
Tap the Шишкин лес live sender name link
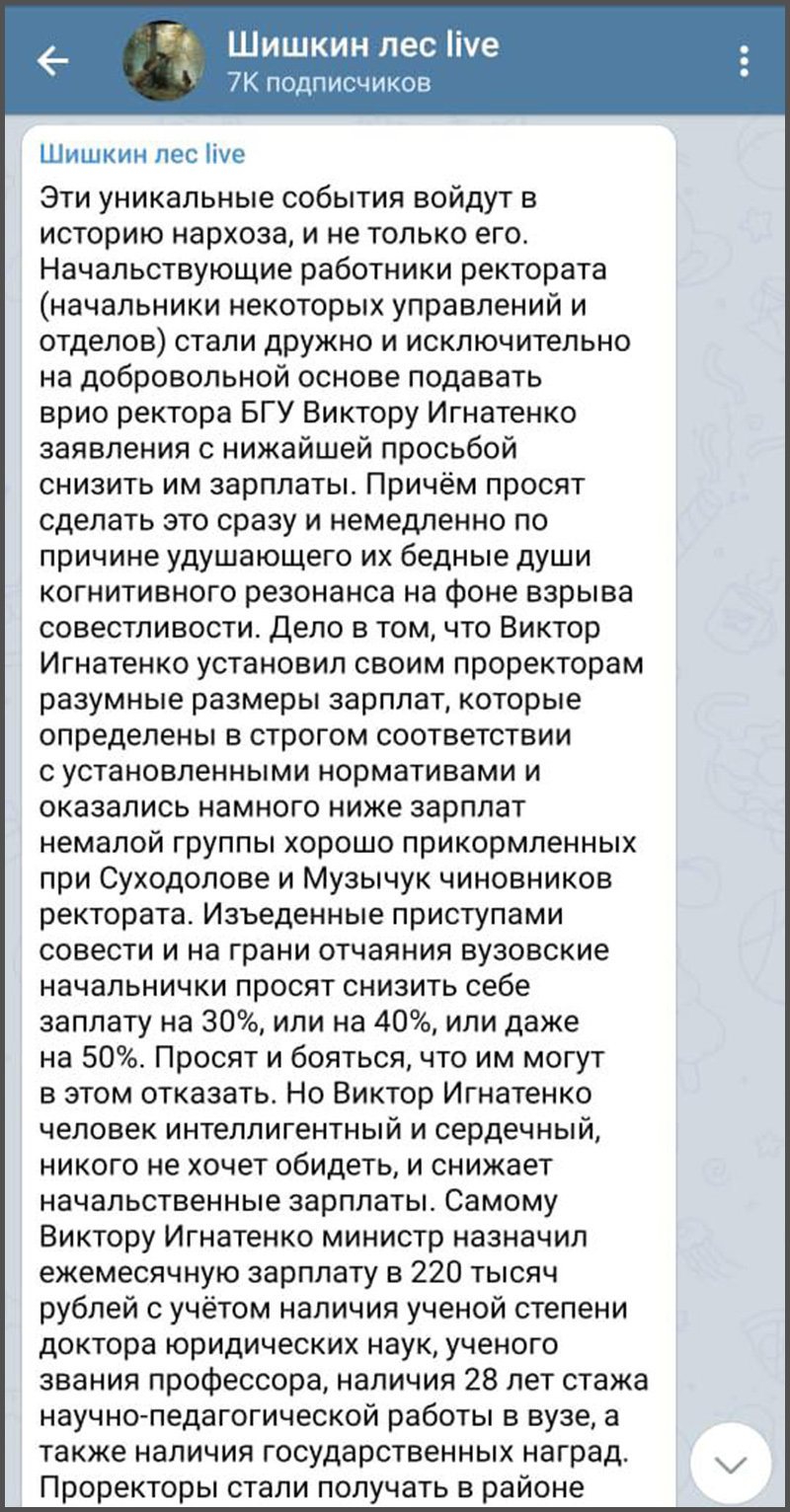[x=142, y=154]
